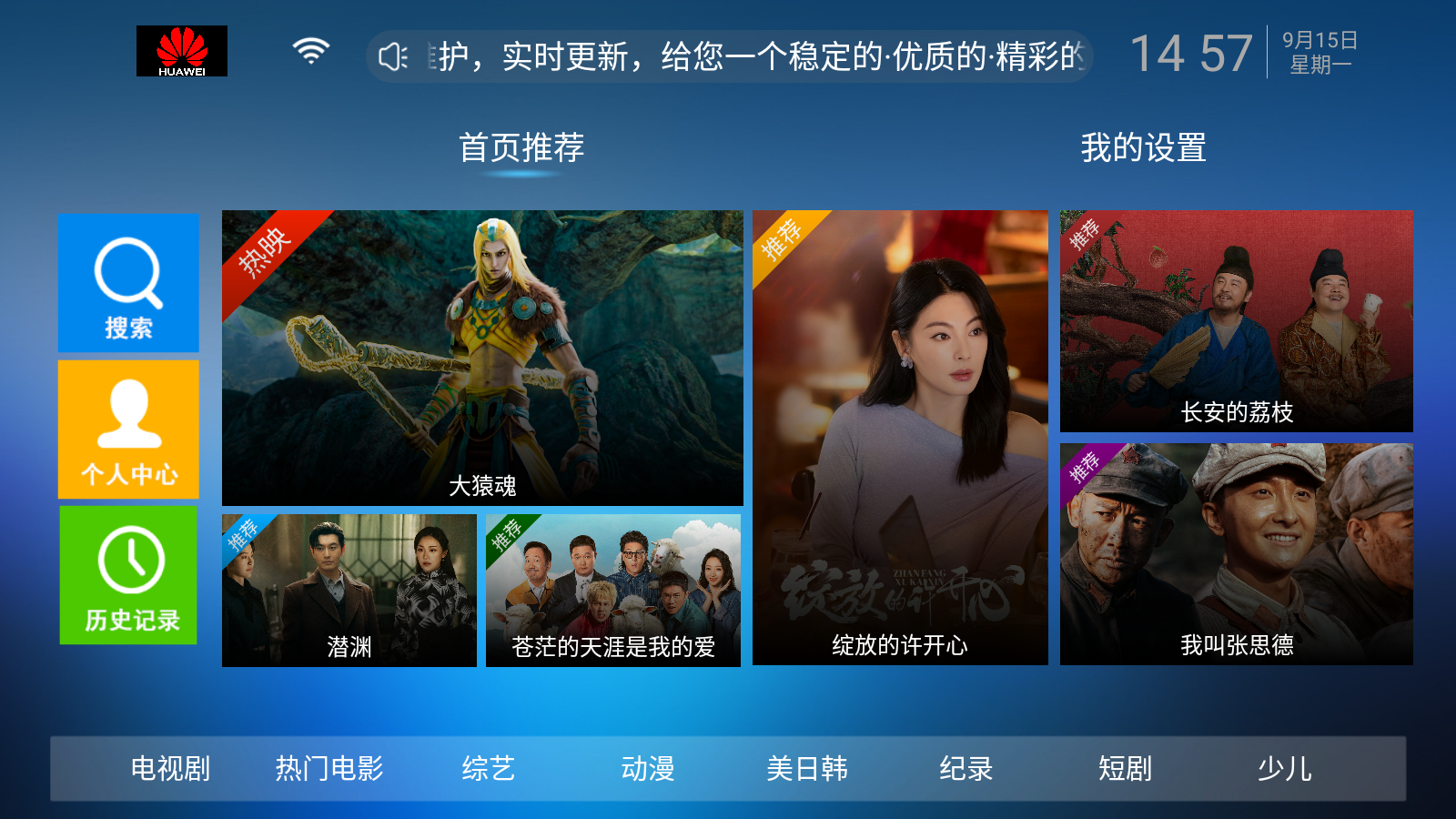Screen dimensions: 1456x819
Task: Switch to 首页推荐 tab
Action: (521, 147)
